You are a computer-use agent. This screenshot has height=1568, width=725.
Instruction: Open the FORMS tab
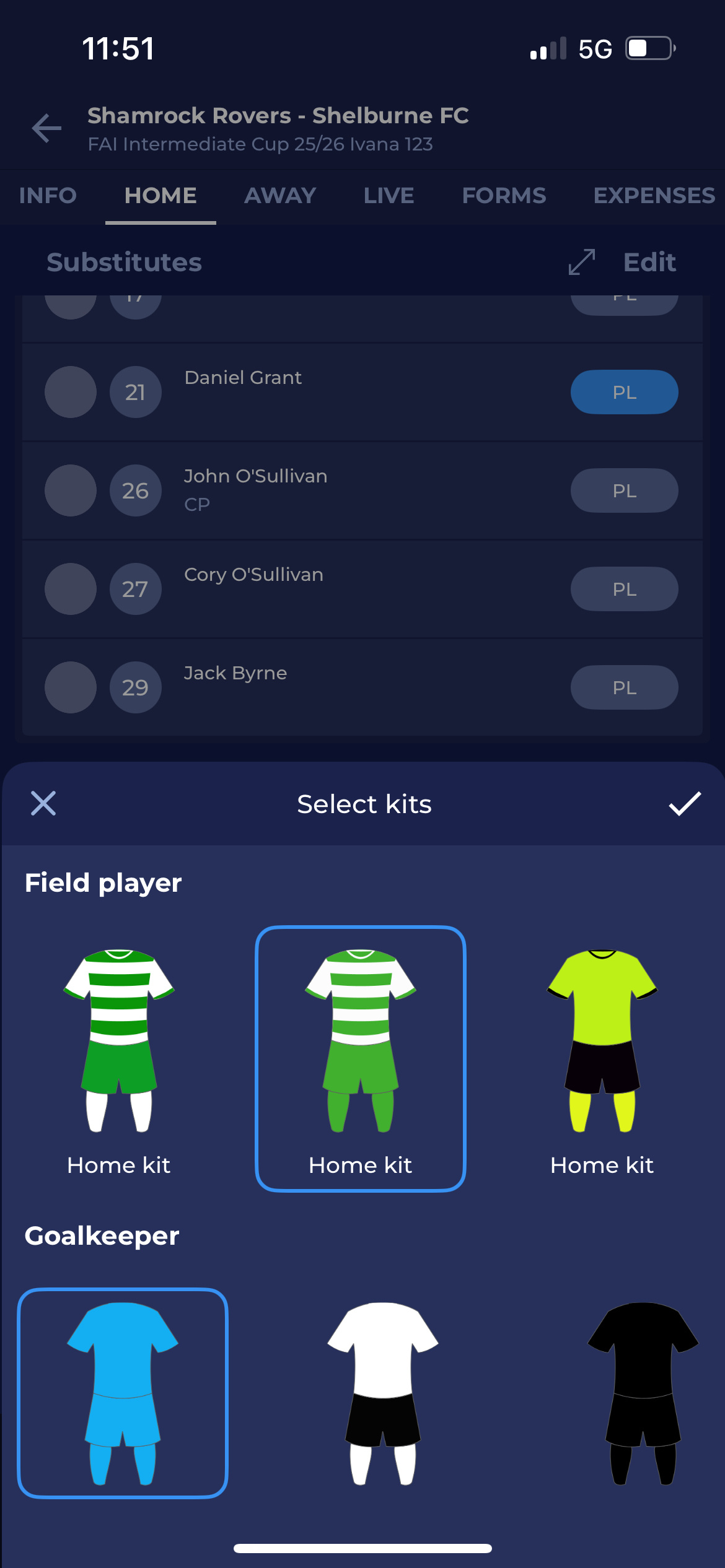(x=504, y=196)
